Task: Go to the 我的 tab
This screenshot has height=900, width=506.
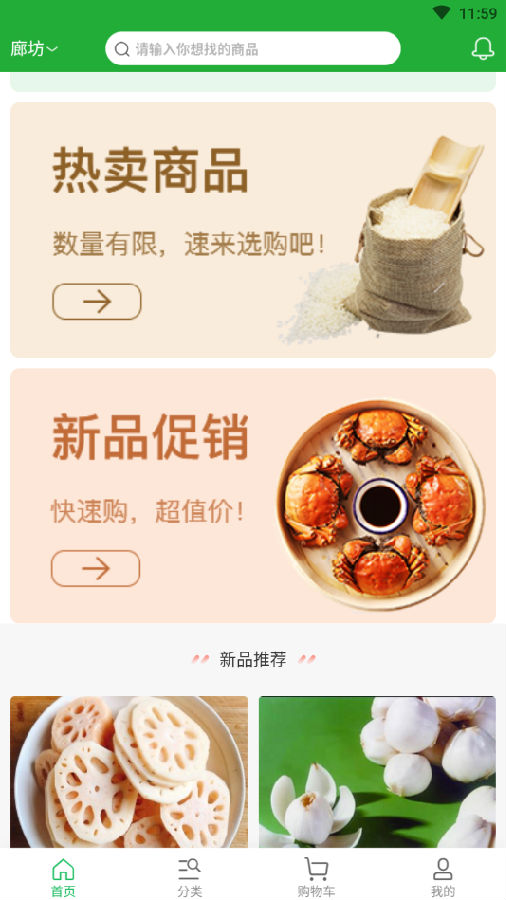Action: click(x=442, y=876)
